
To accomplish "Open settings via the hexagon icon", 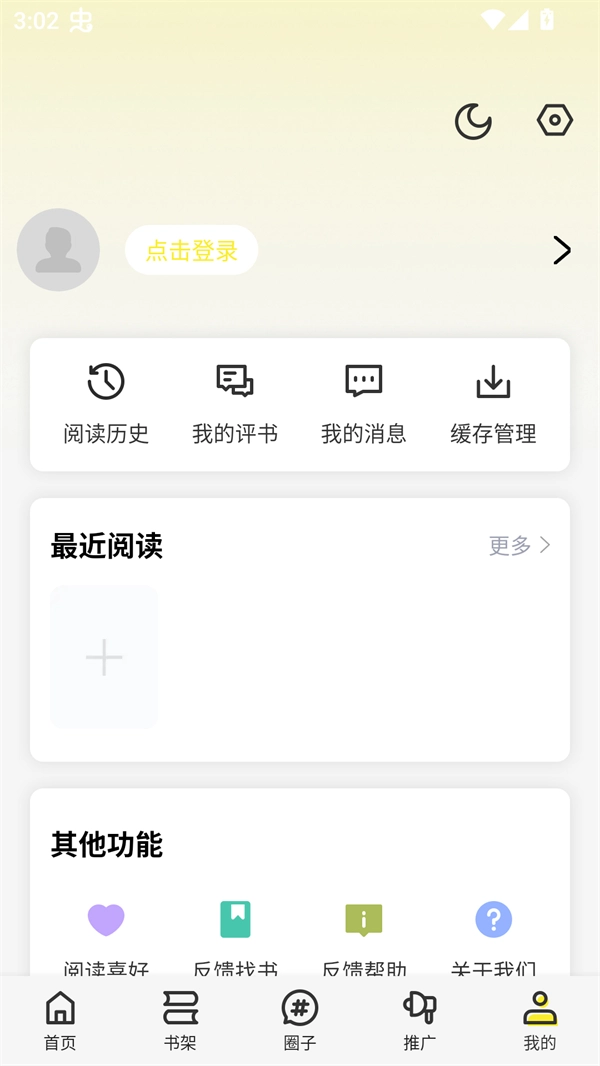I will tap(554, 121).
